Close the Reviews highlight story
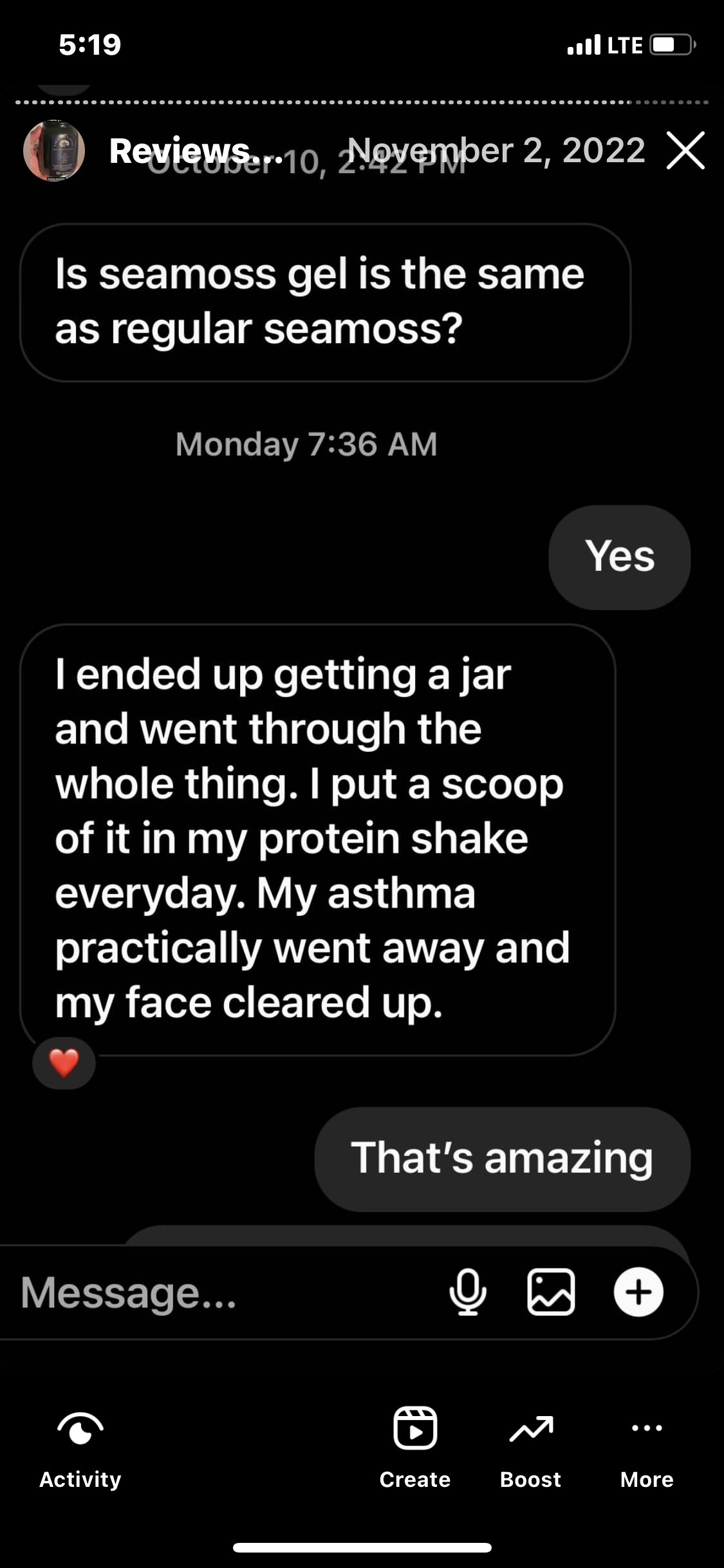The width and height of the screenshot is (724, 1568). point(685,151)
